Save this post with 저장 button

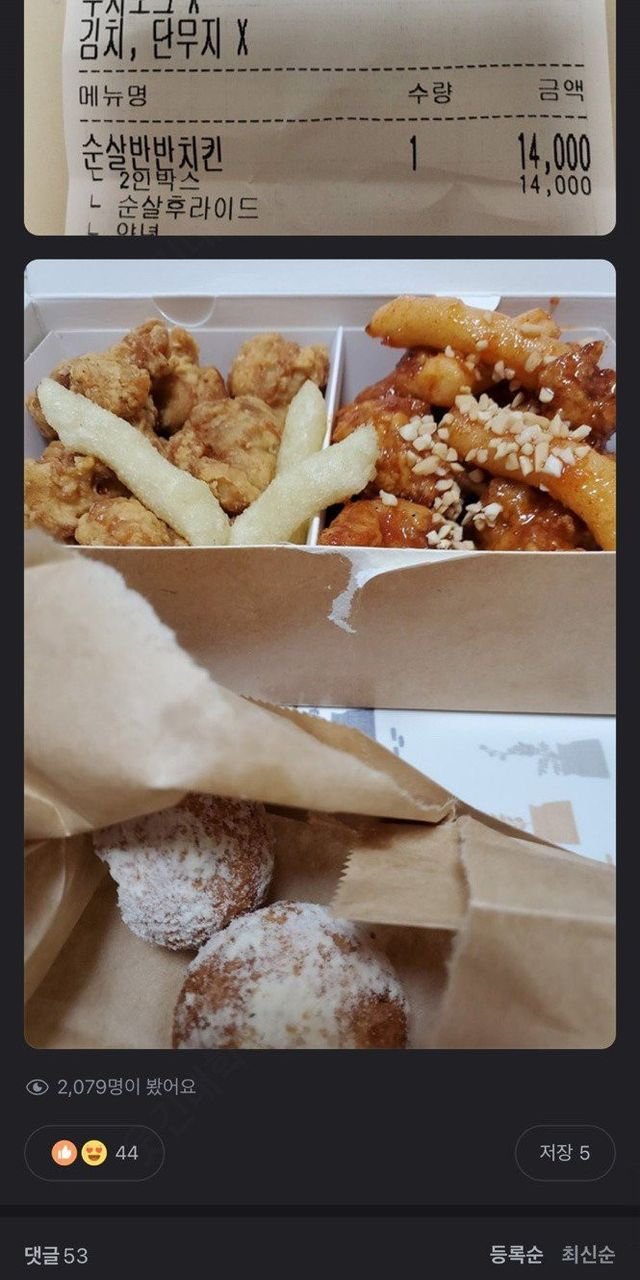[564, 1153]
